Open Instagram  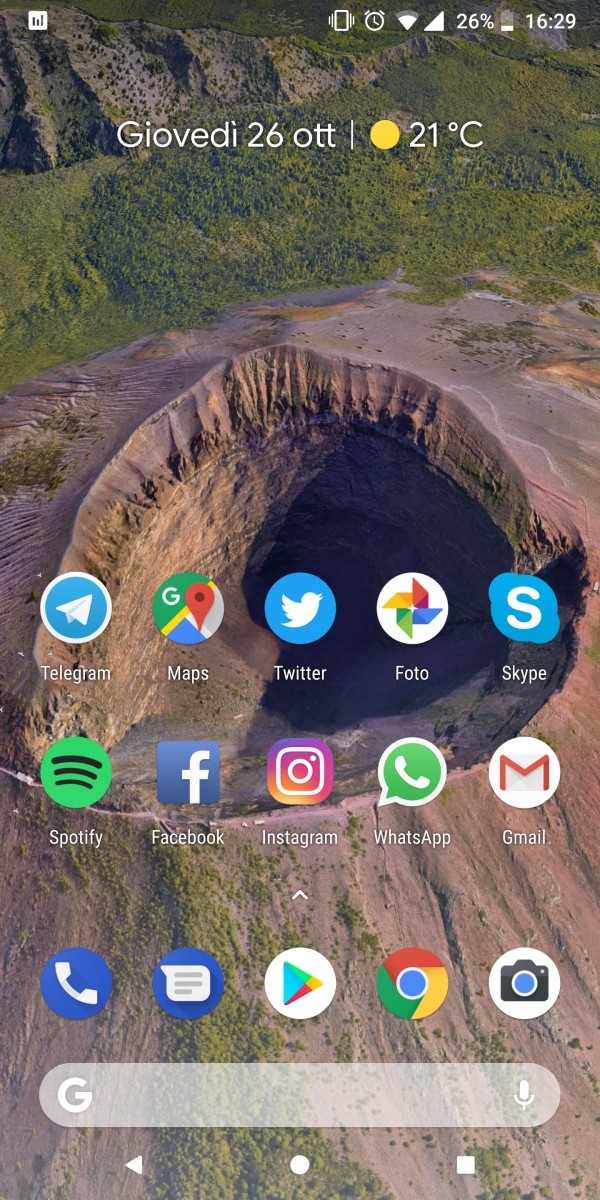[300, 772]
